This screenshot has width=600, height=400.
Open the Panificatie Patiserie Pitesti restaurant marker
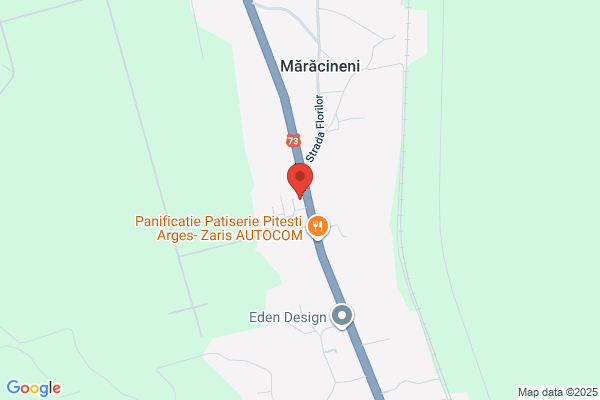(318, 226)
